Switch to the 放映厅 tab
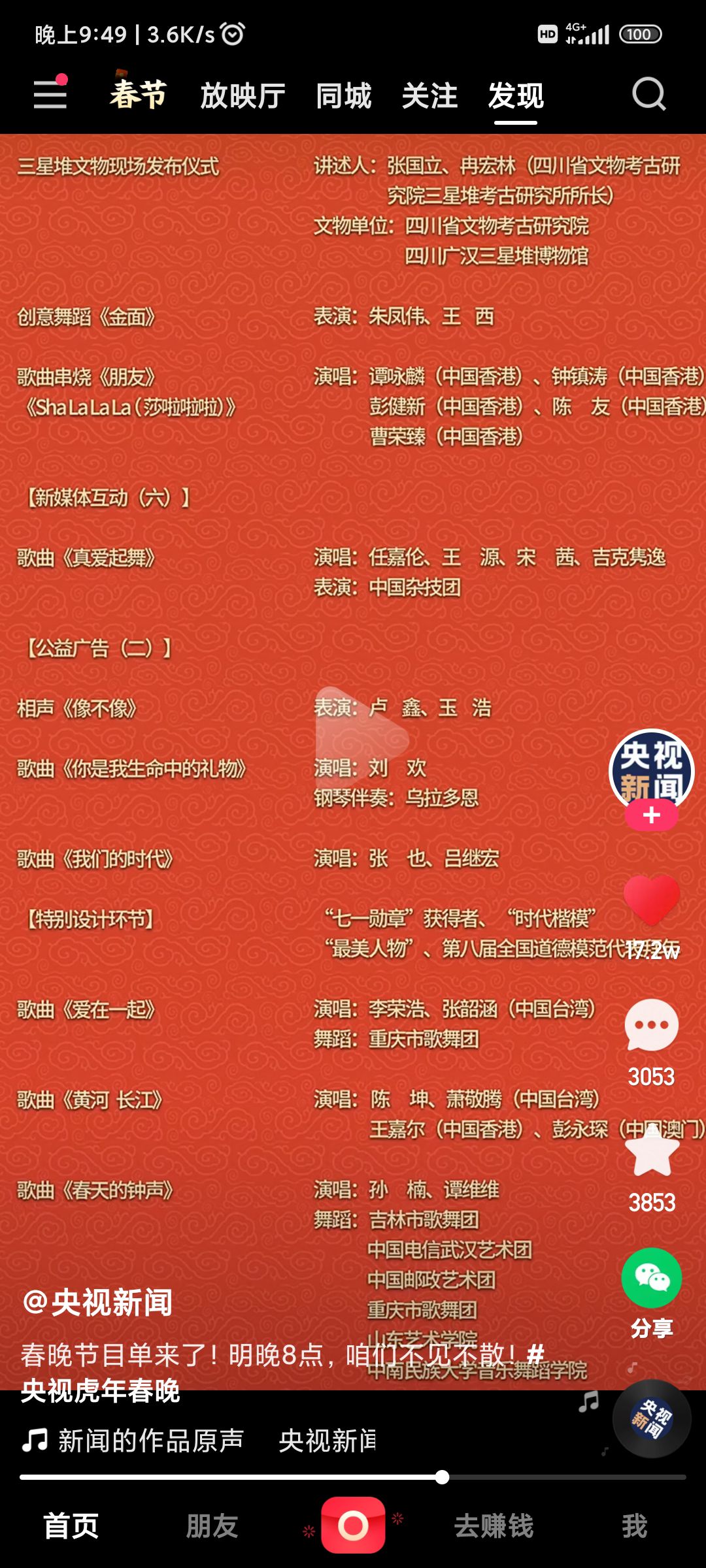Image resolution: width=706 pixels, height=1568 pixels. (243, 96)
